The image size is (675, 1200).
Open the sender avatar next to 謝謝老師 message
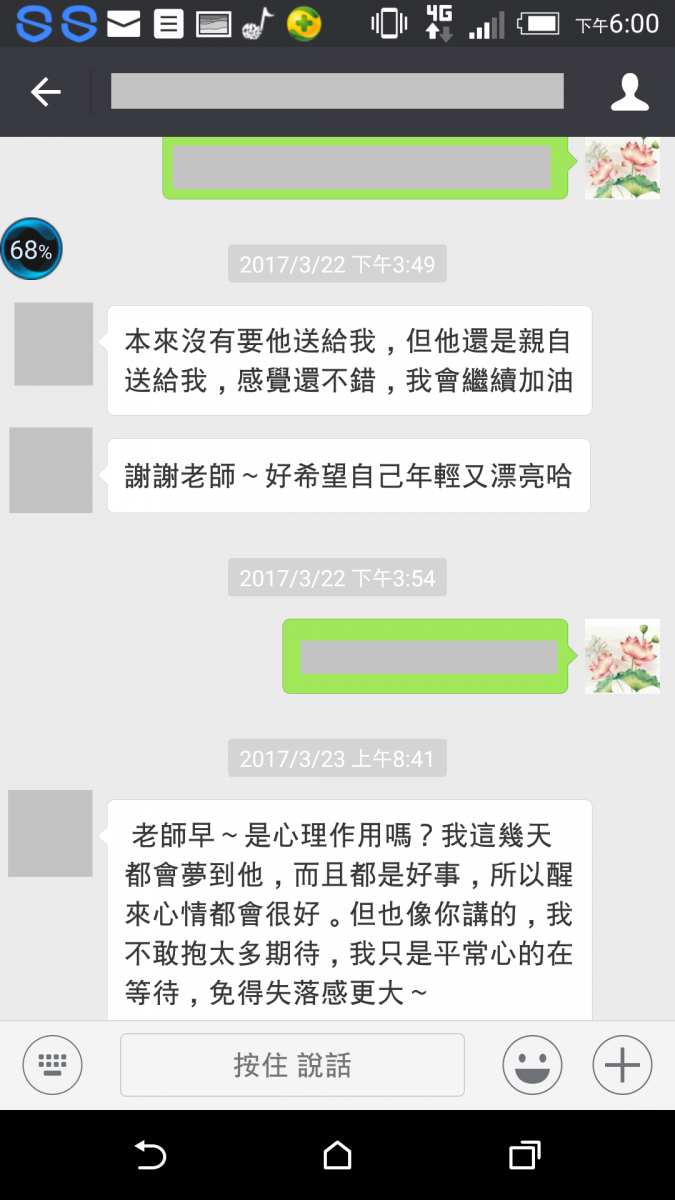tap(51, 471)
